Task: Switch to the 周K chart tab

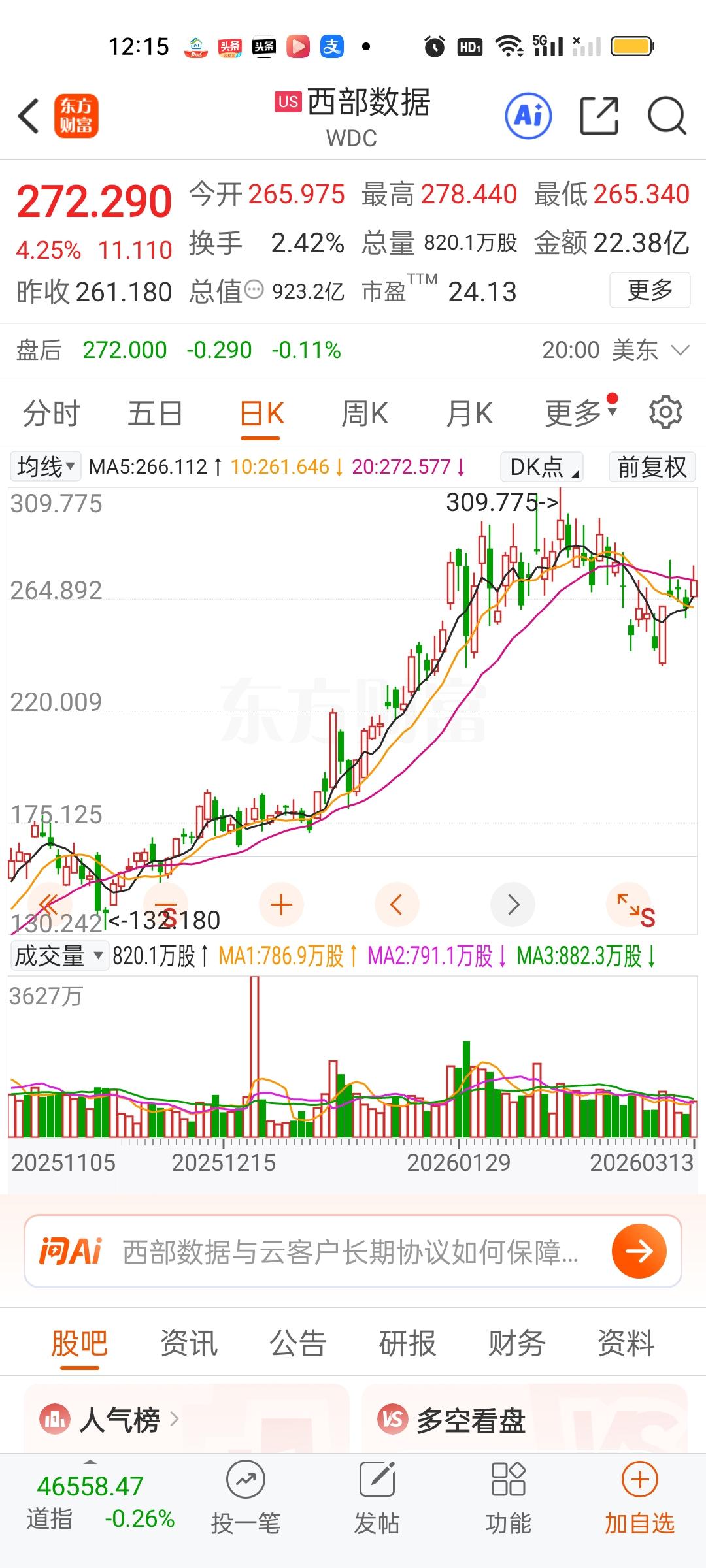Action: [x=365, y=414]
